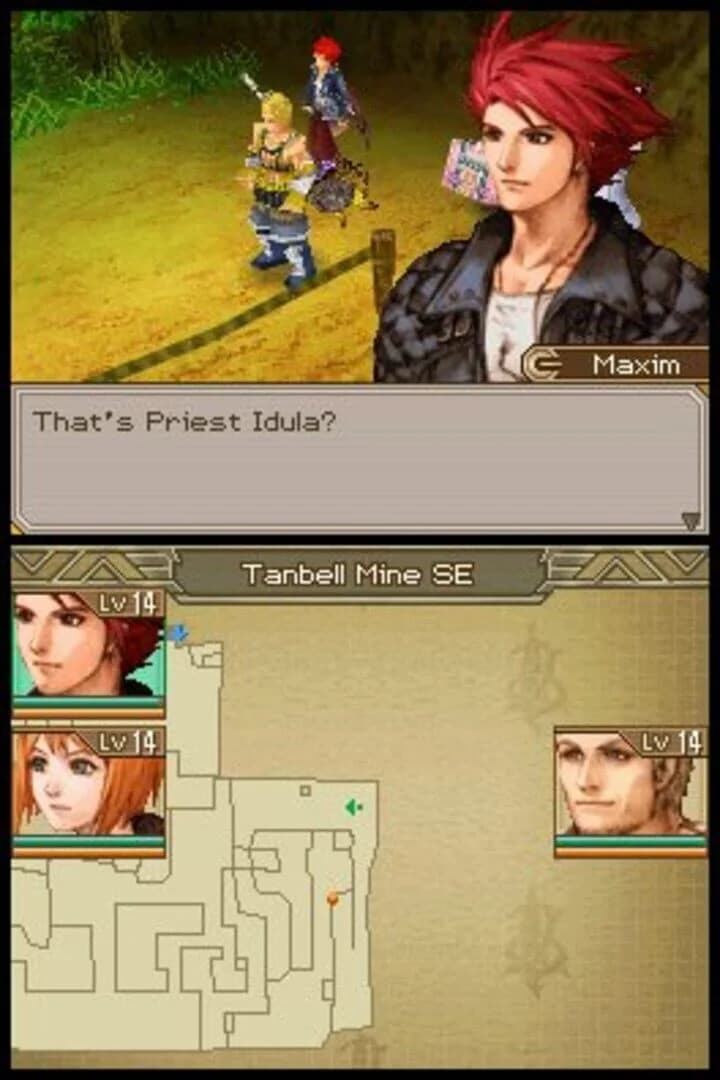This screenshot has height=1080, width=720.
Task: Select the orange-haired girl's portrait
Action: pos(80,790)
